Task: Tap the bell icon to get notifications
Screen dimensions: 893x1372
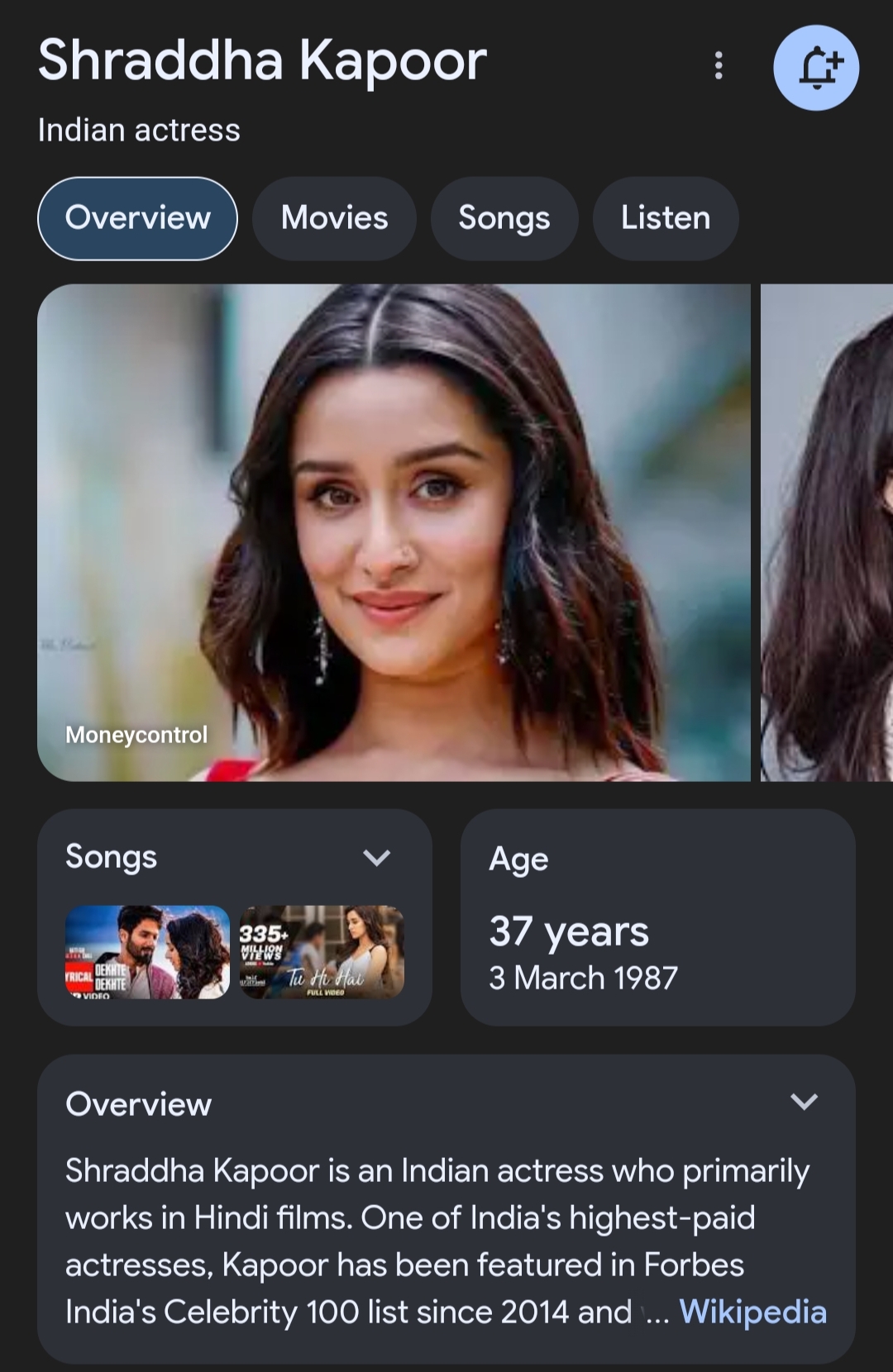Action: pos(816,68)
